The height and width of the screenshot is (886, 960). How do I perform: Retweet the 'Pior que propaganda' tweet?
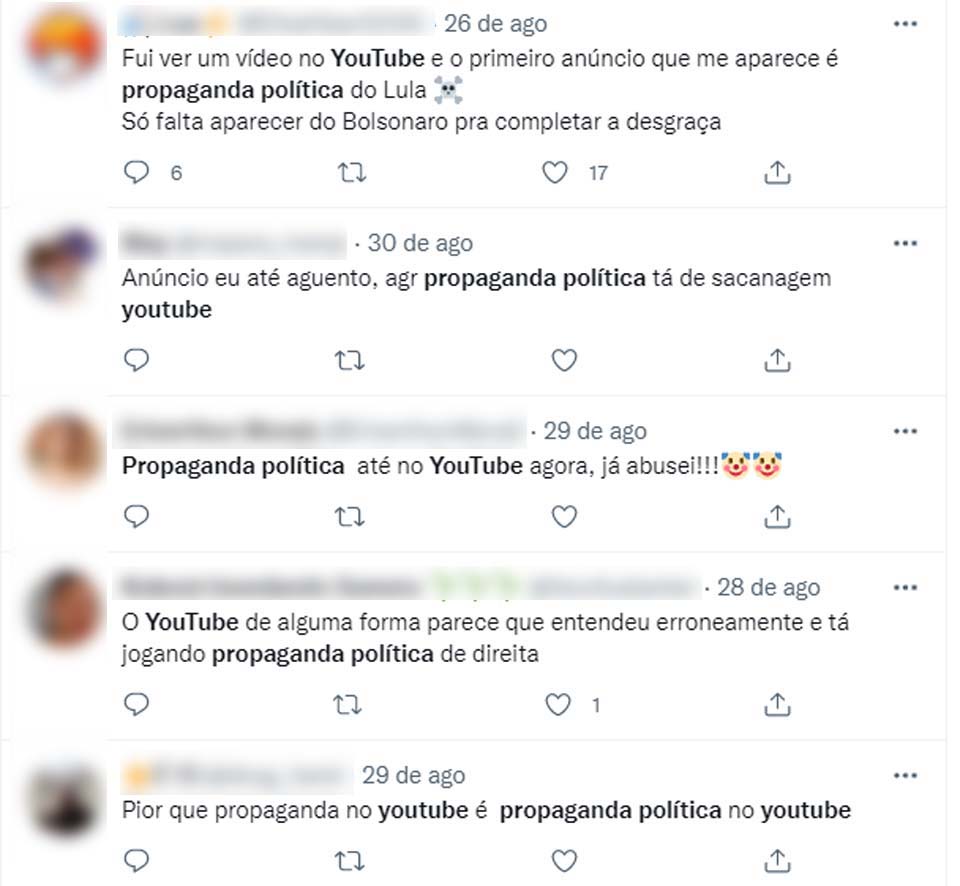pos(350,860)
